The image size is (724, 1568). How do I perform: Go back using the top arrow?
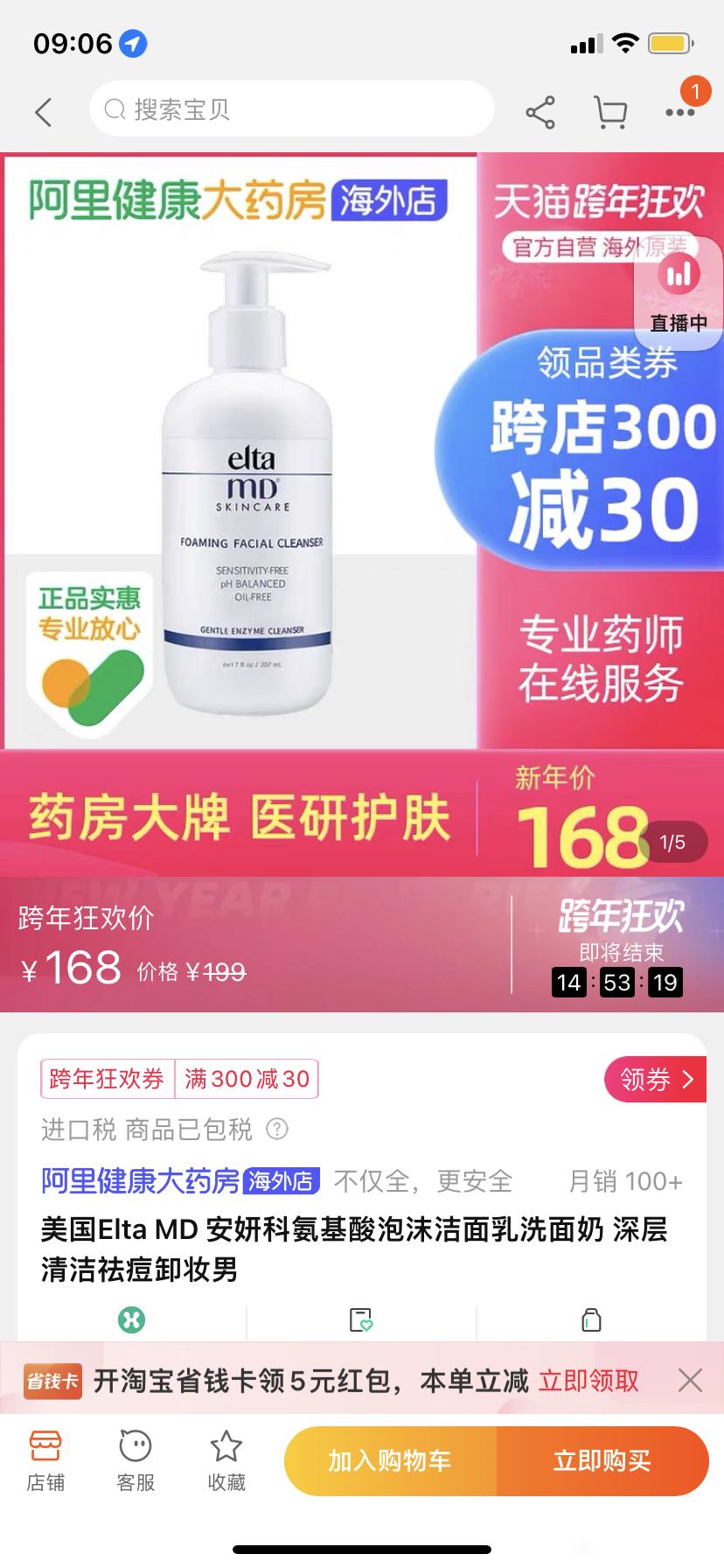click(x=43, y=112)
